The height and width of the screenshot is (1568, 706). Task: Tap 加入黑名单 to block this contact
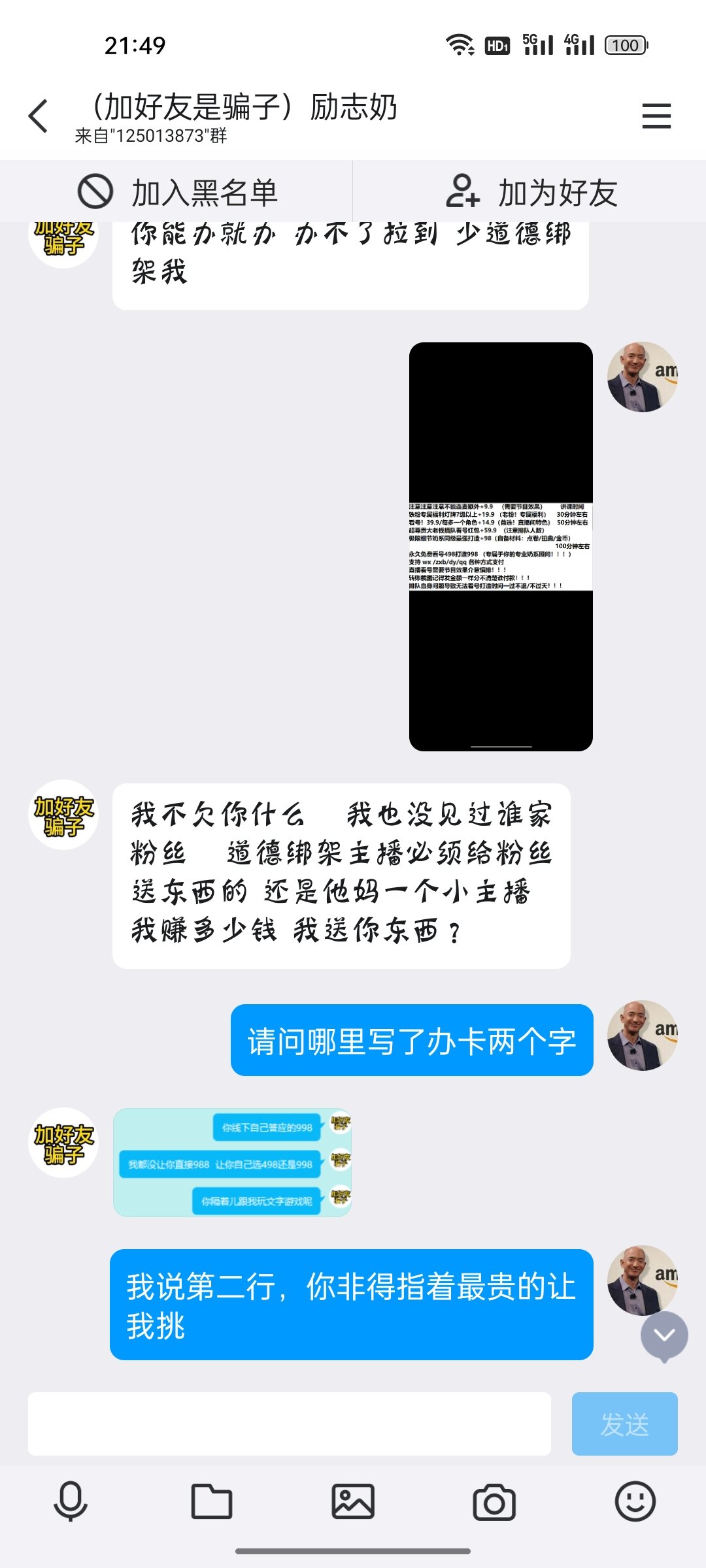[176, 192]
